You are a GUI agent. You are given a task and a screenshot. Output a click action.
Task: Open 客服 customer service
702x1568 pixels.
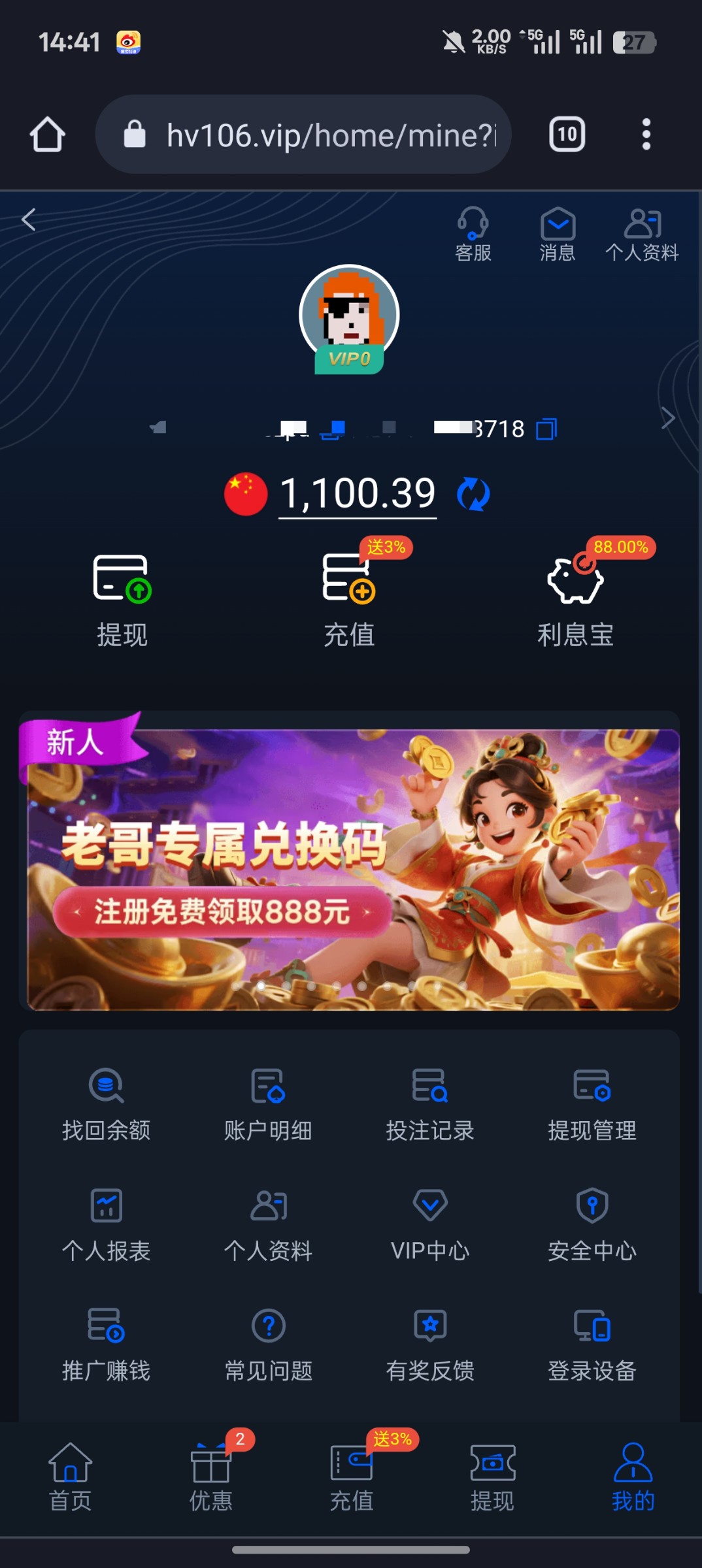(473, 235)
